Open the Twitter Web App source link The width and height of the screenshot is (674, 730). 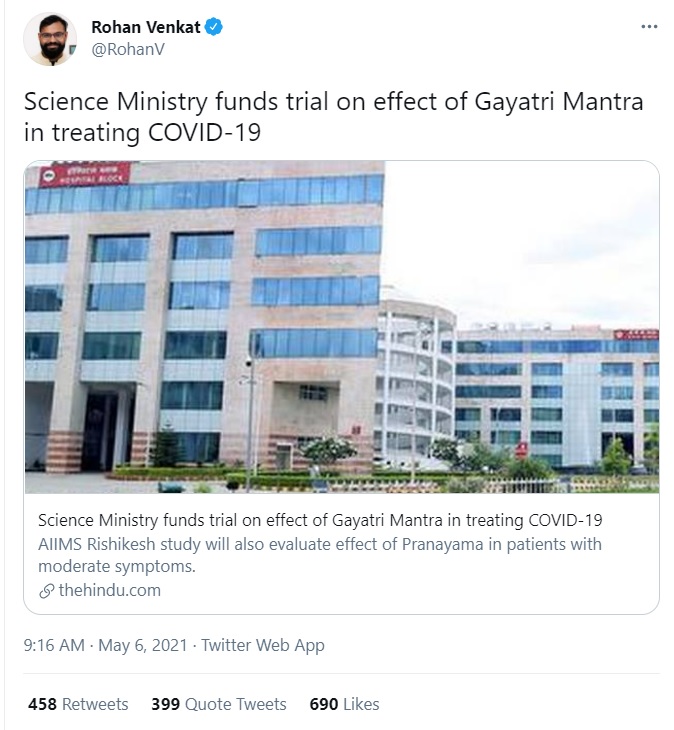click(x=262, y=645)
